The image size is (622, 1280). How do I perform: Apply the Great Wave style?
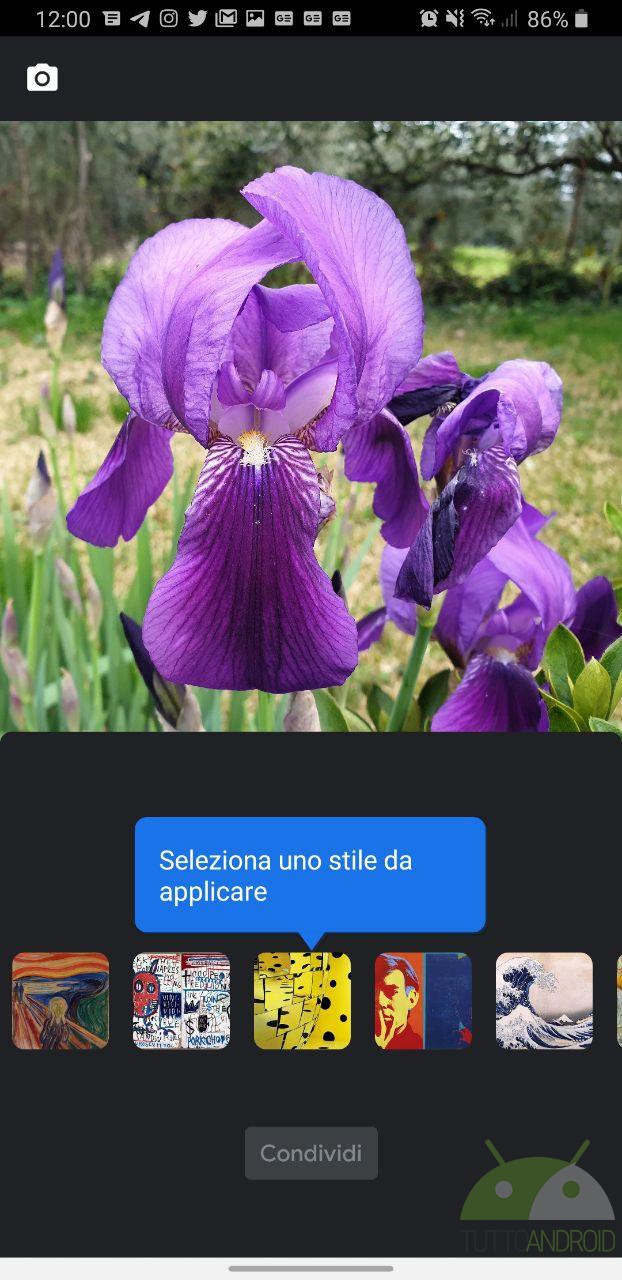click(544, 1000)
